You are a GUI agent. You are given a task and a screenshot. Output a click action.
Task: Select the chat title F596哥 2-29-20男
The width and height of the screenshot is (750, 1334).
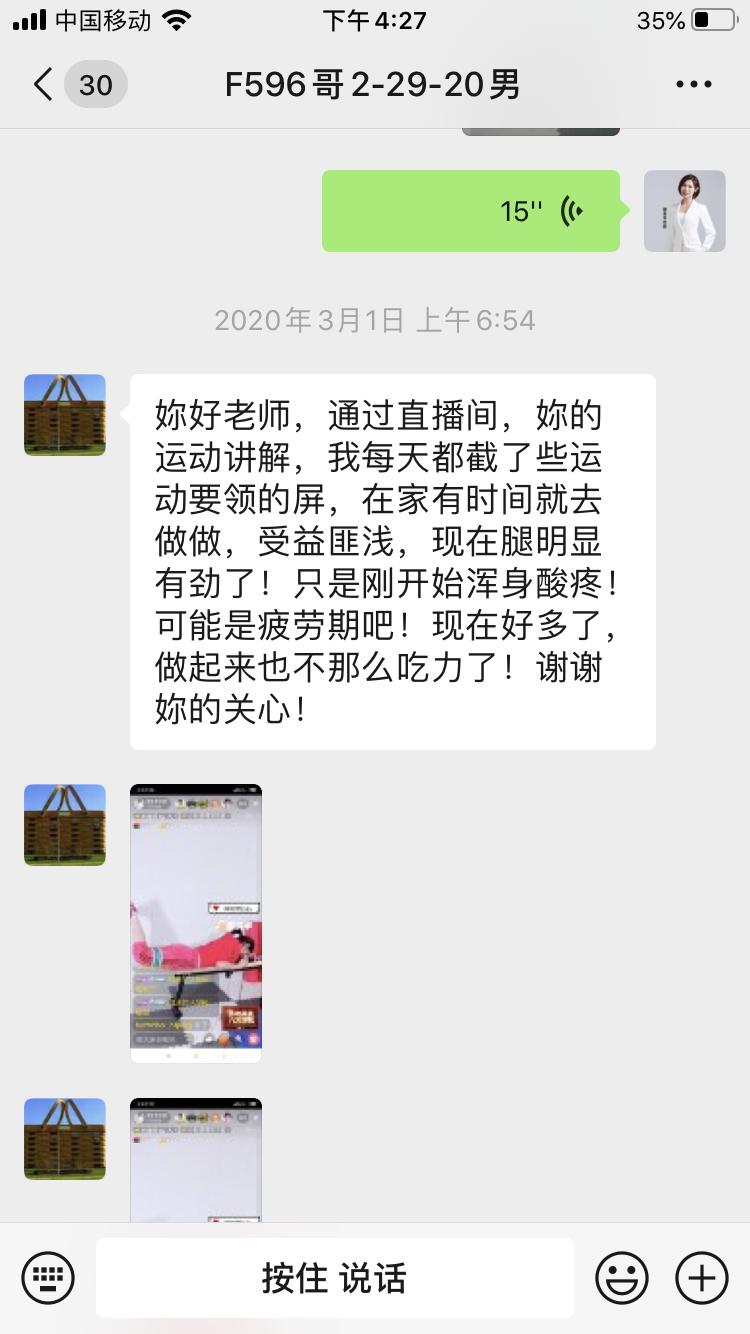point(375,85)
